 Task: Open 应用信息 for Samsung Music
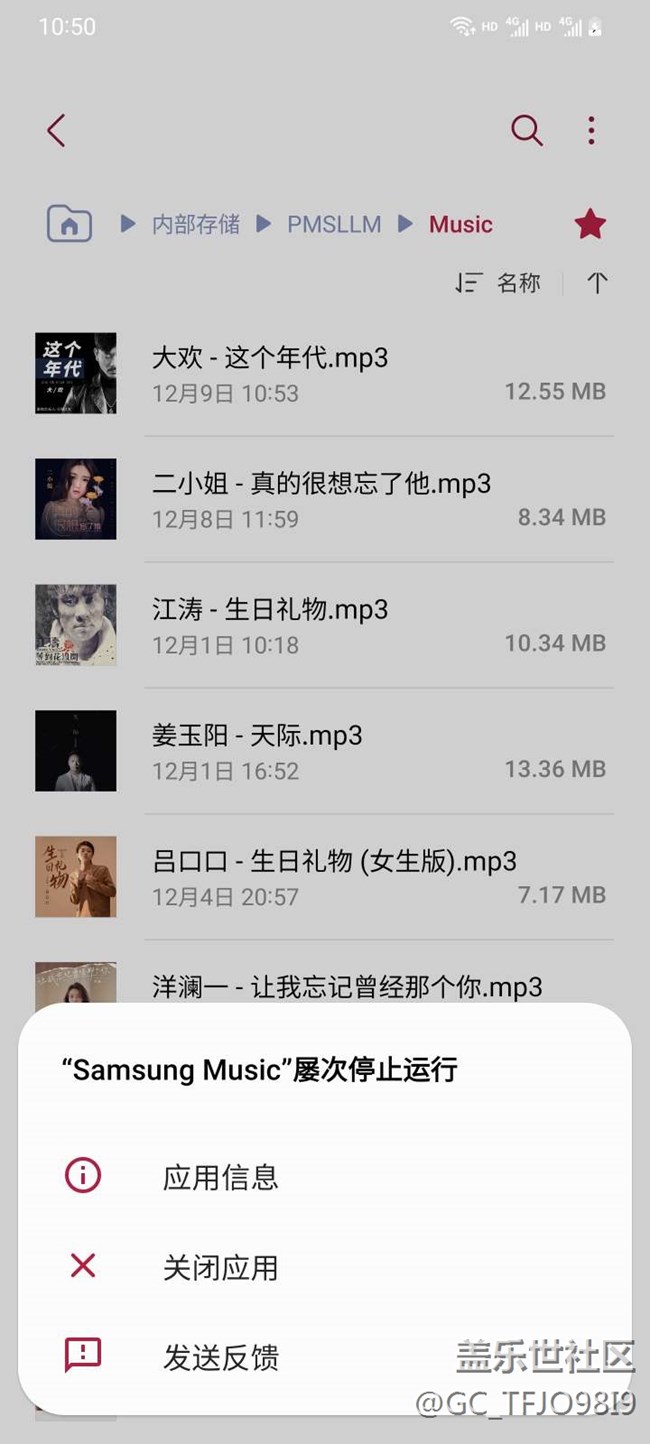tap(220, 1177)
